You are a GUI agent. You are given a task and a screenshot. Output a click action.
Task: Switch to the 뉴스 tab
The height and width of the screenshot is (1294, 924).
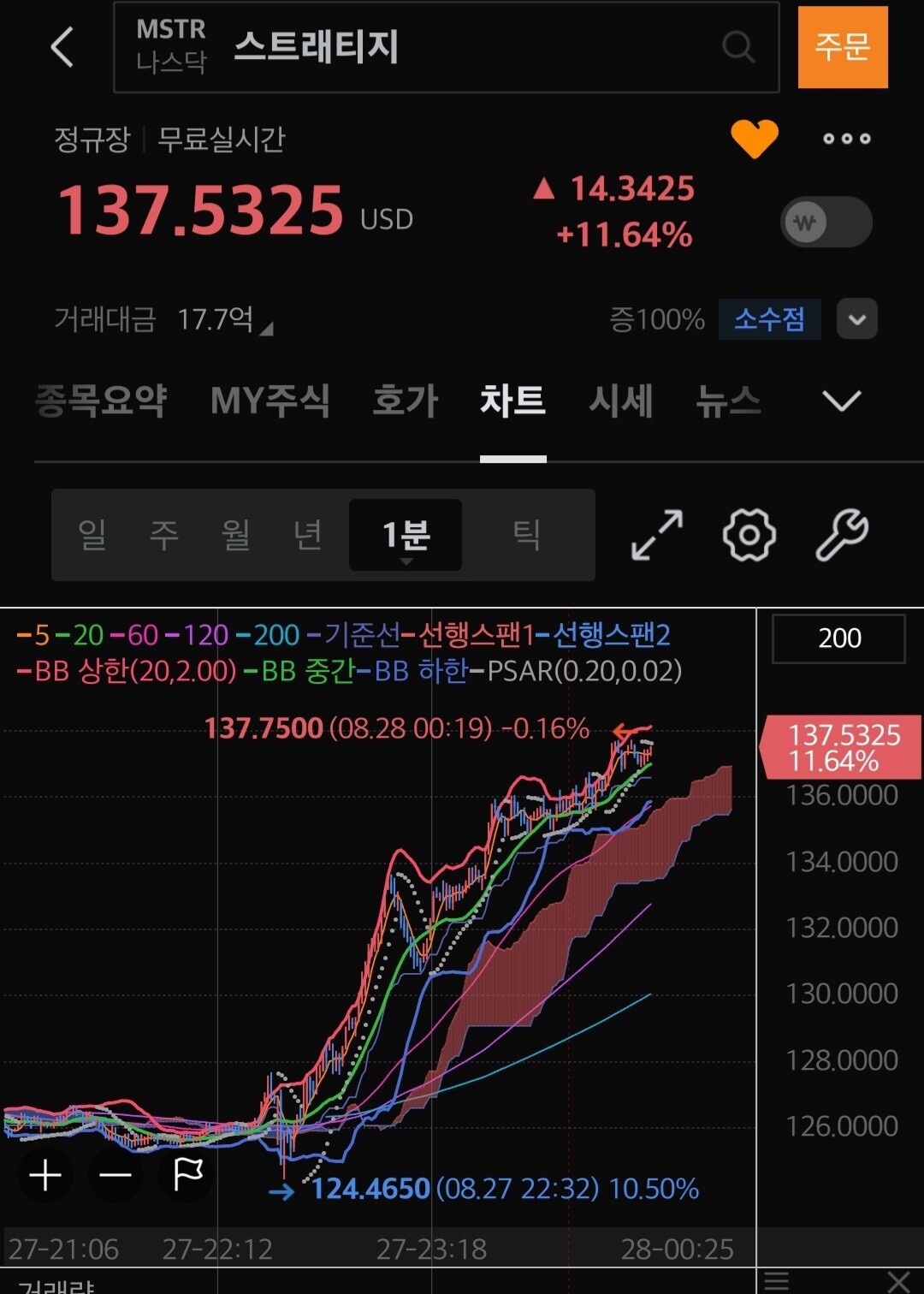pyautogui.click(x=728, y=401)
